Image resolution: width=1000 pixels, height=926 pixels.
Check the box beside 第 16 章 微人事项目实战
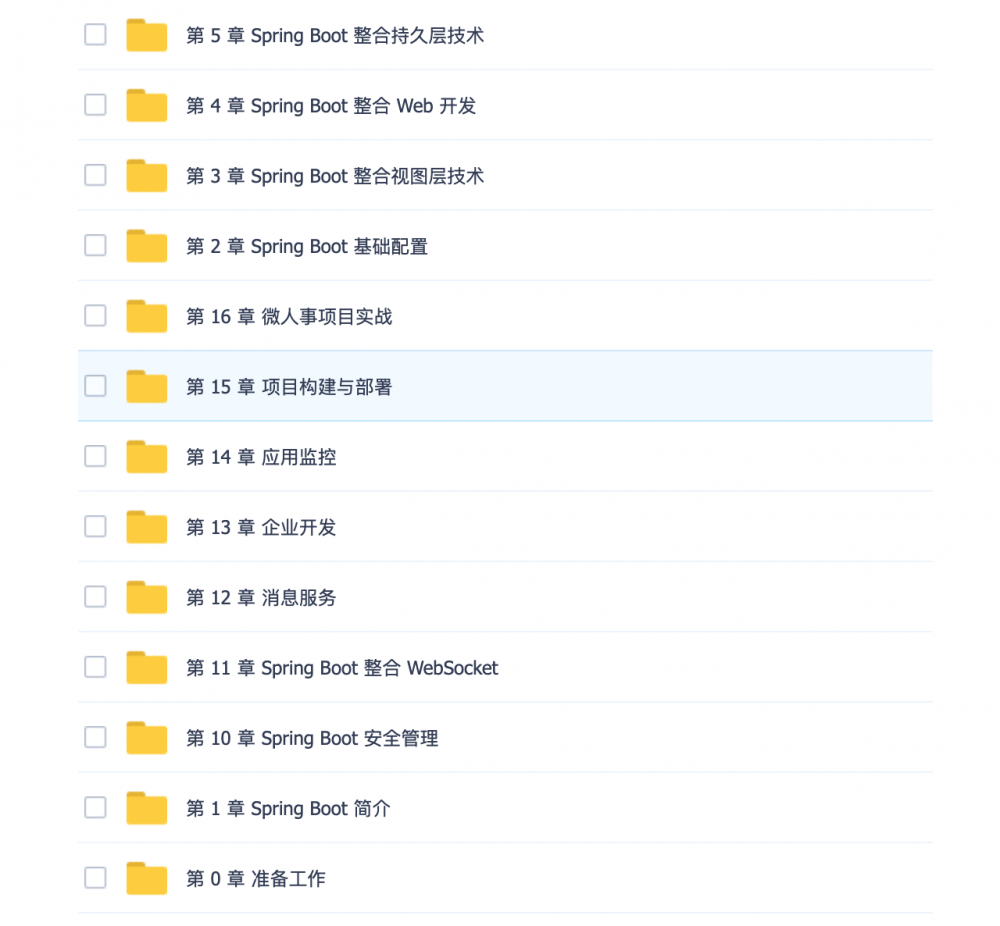point(95,316)
